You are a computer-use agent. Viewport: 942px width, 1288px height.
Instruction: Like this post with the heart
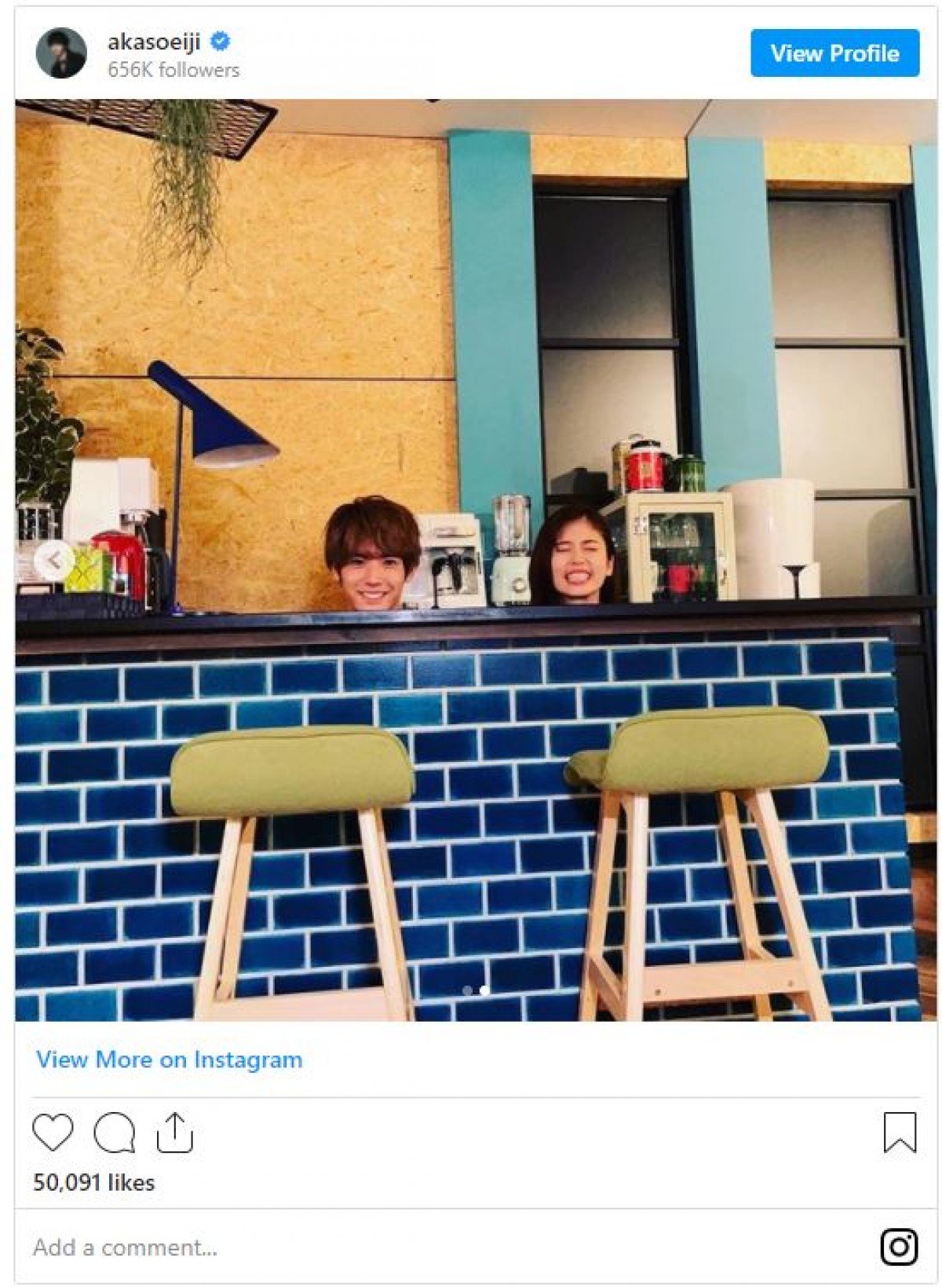coord(53,1133)
